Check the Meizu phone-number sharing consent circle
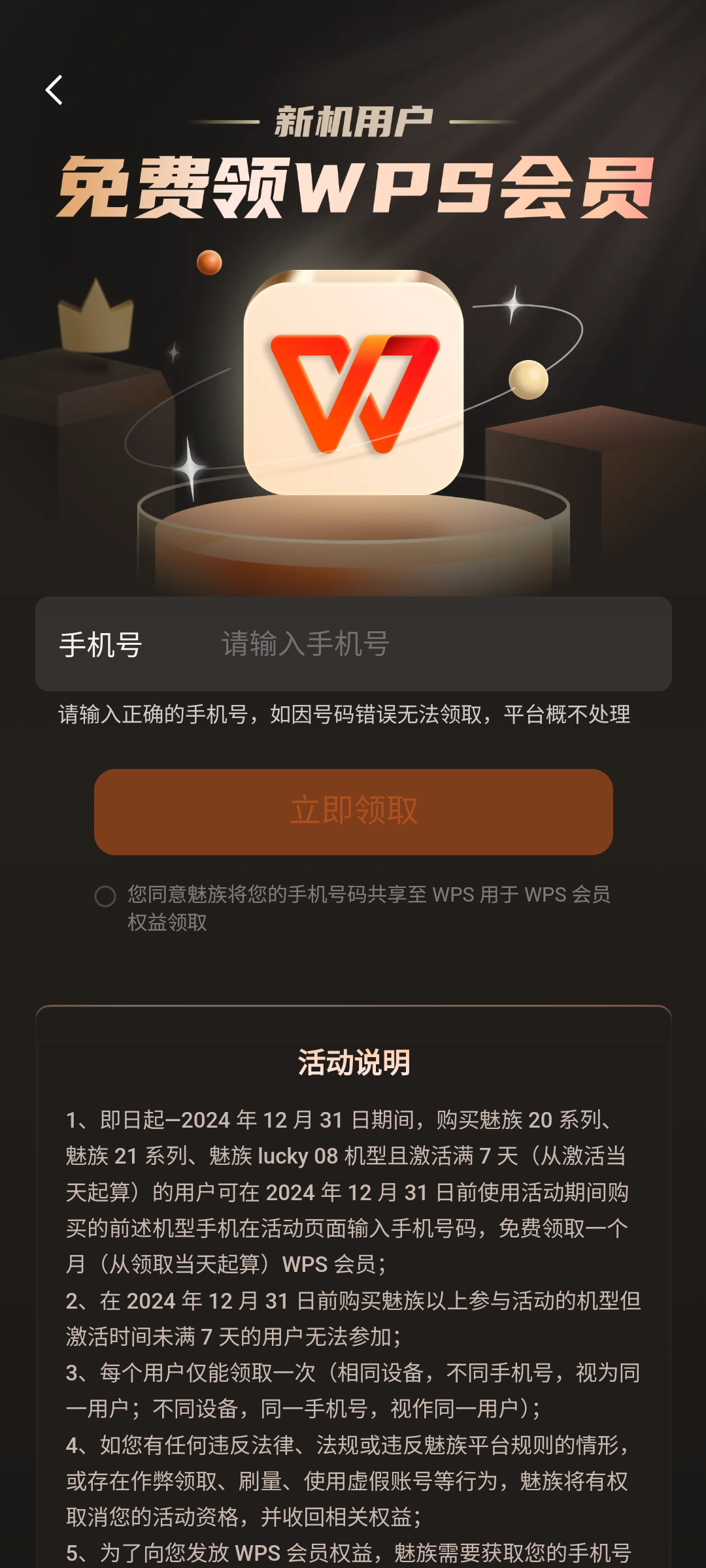Screen dimensions: 706x1568 pos(105,896)
